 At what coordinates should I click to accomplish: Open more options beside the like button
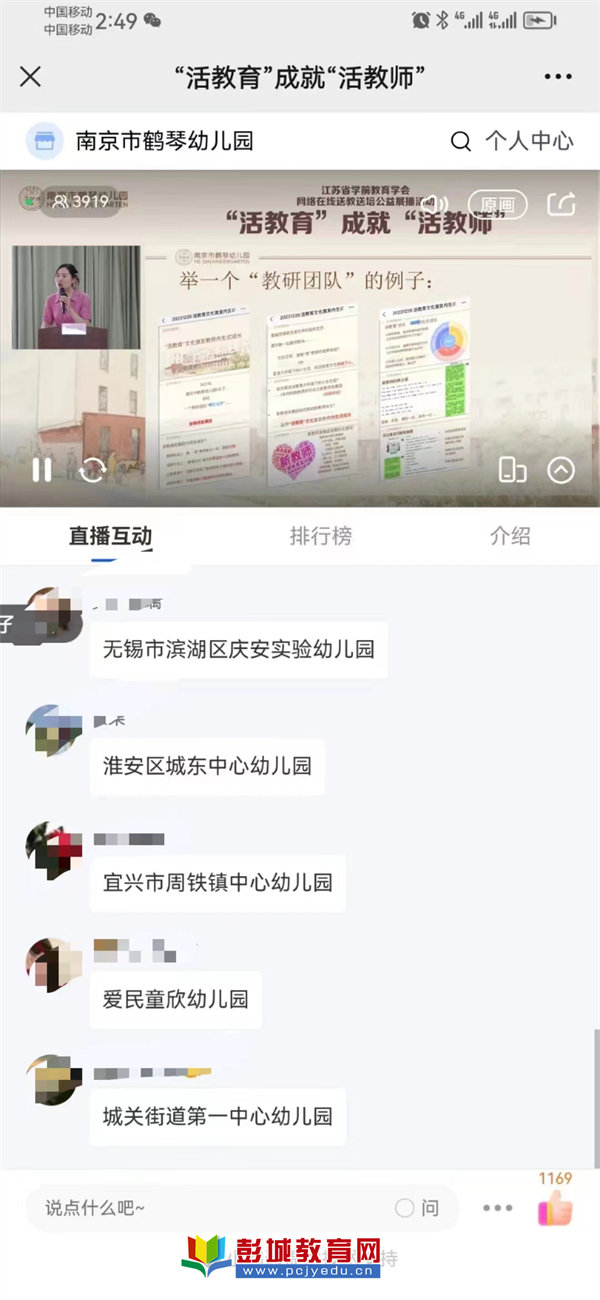tap(497, 1208)
